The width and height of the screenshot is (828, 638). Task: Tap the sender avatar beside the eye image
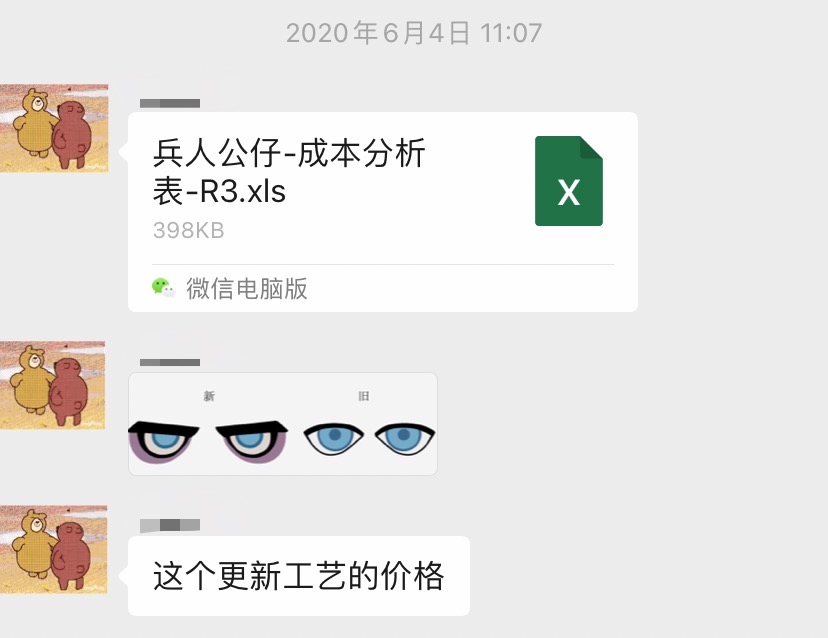point(54,384)
